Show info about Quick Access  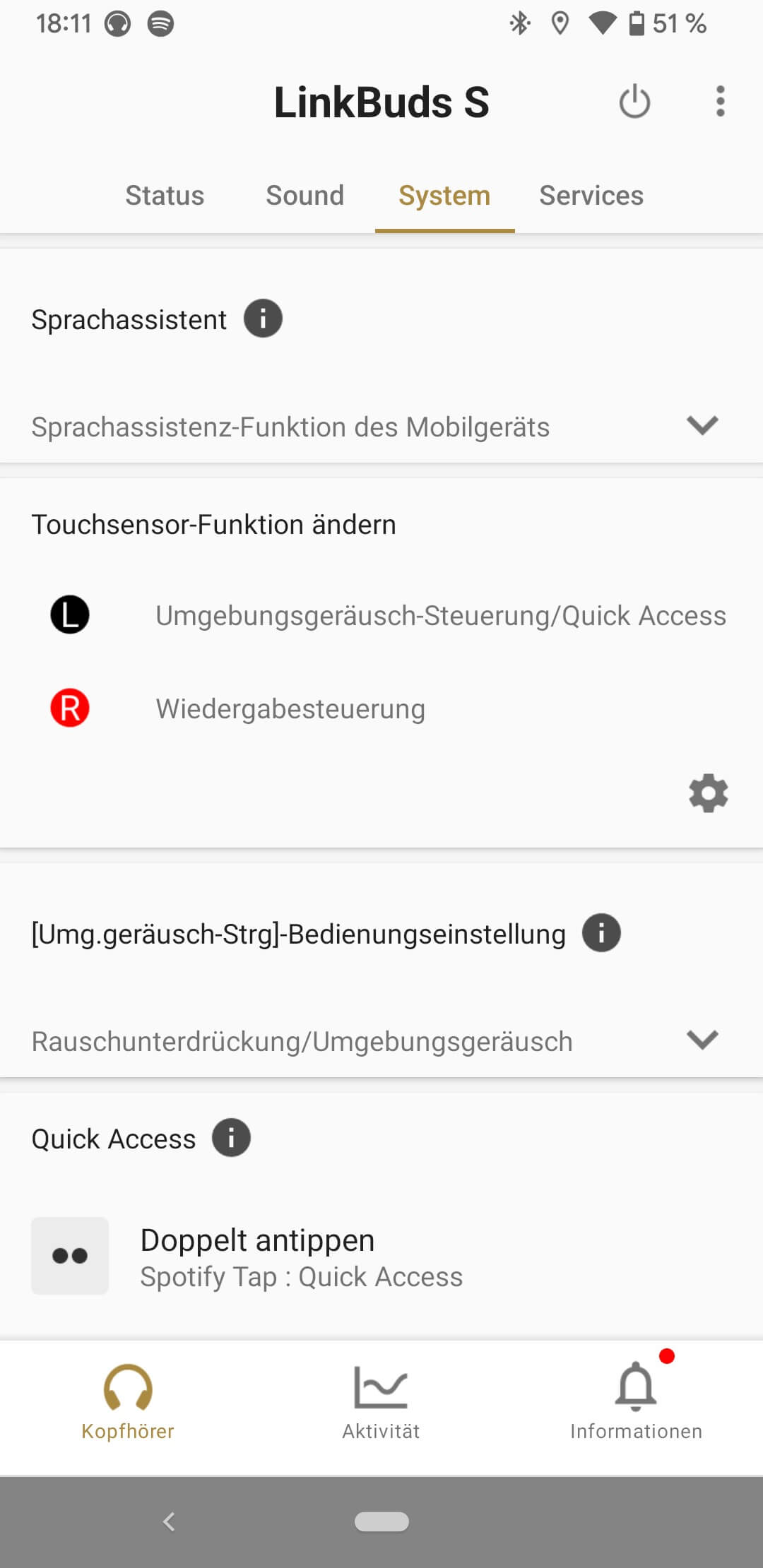[231, 1138]
